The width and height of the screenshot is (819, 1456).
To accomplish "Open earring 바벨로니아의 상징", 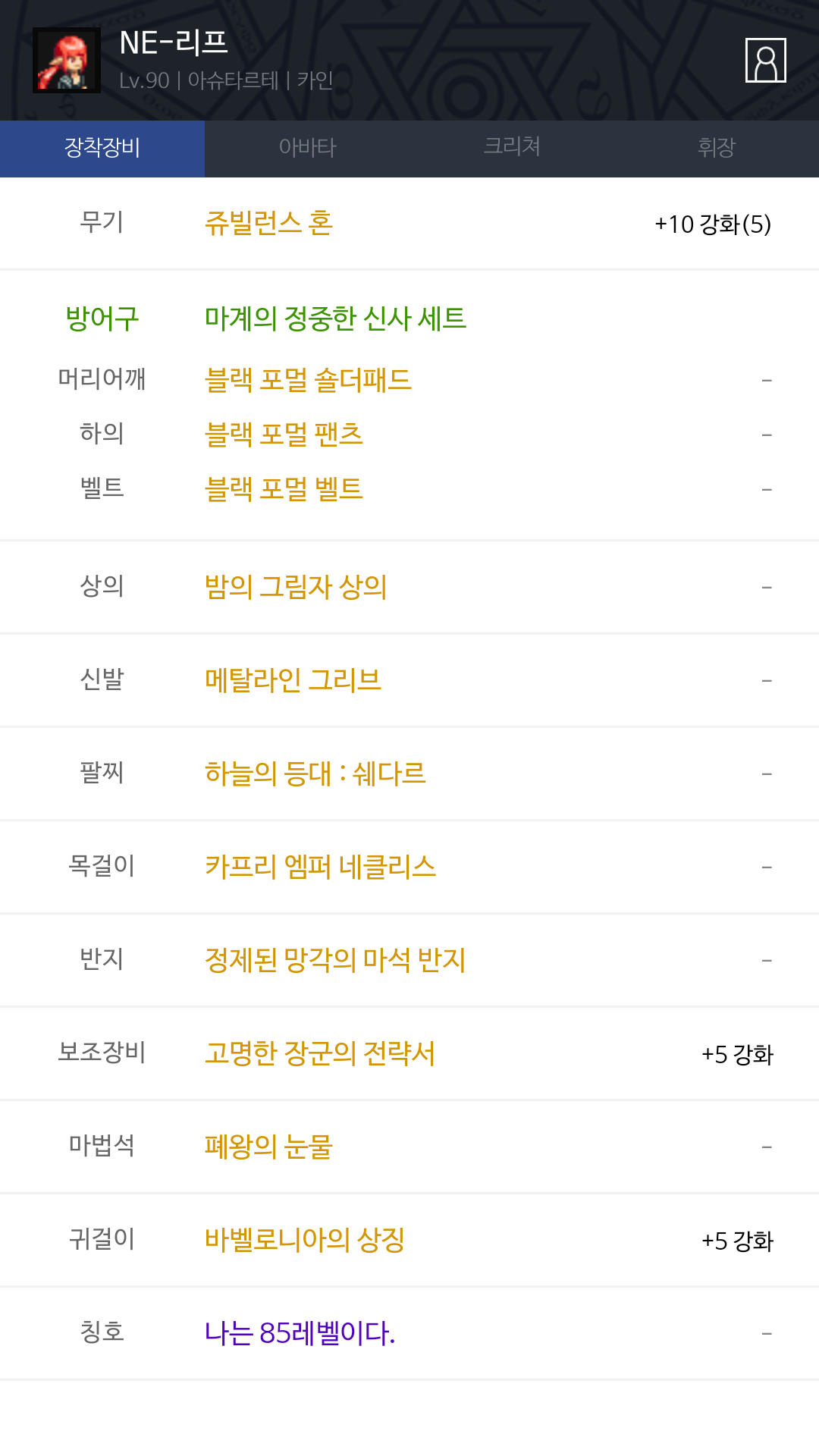I will tap(305, 1240).
